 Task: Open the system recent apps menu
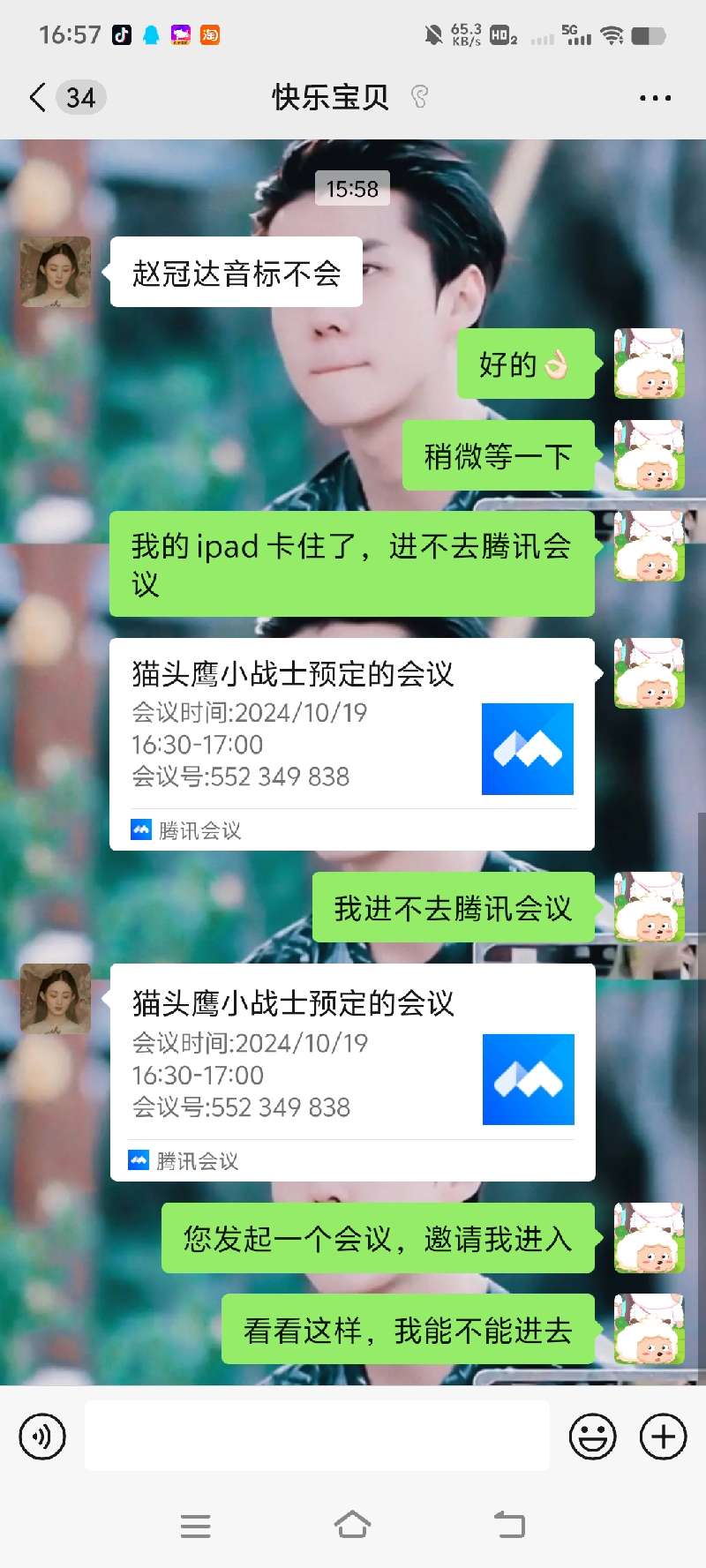(x=195, y=1526)
